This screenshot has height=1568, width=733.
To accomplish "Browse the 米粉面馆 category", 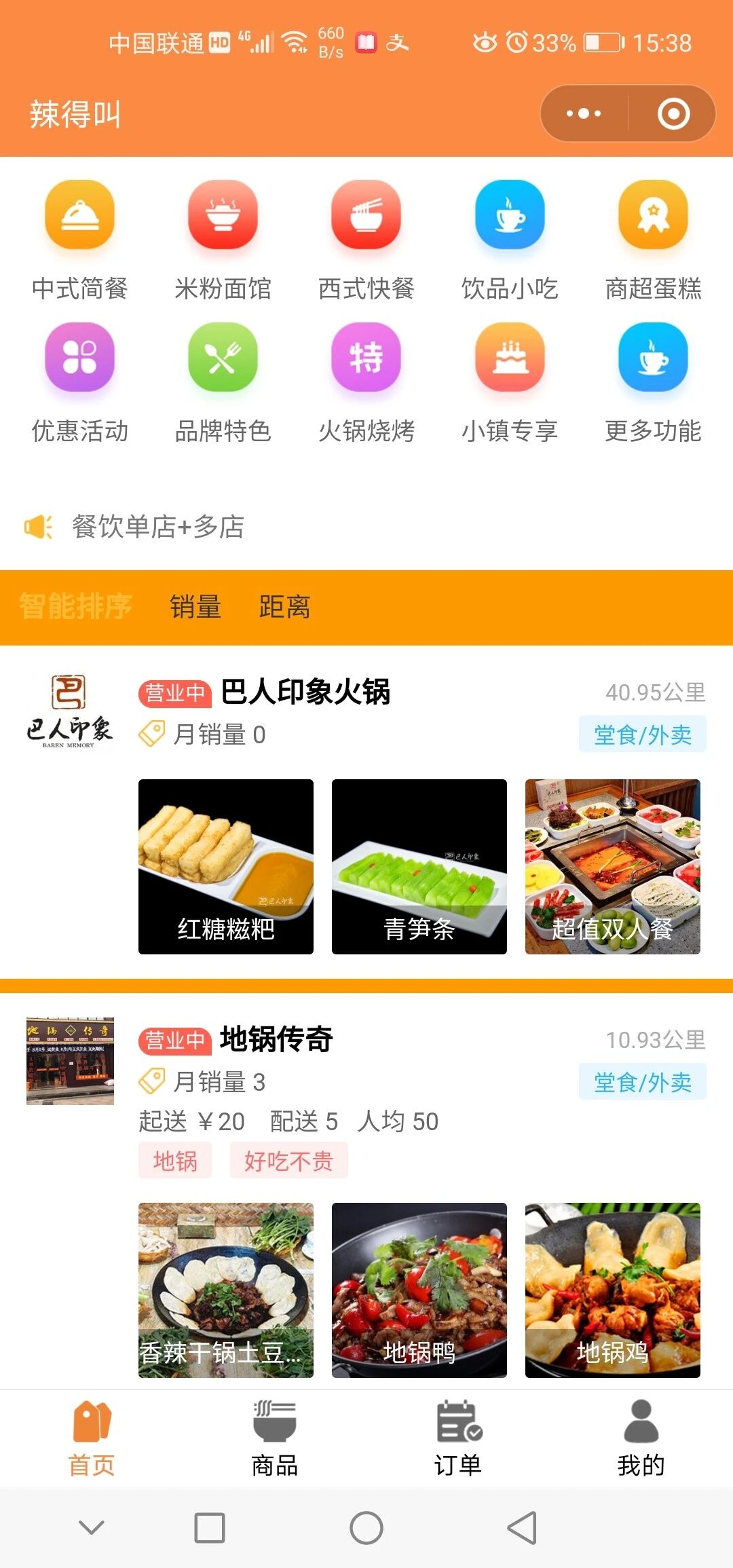I will click(223, 240).
